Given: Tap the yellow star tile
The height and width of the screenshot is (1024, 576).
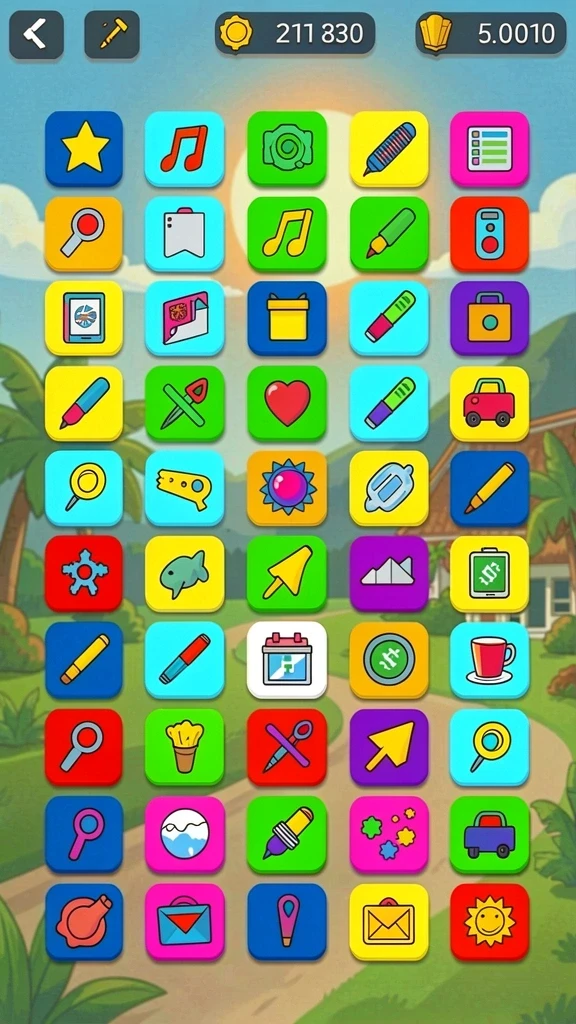Looking at the screenshot, I should pyautogui.click(x=84, y=149).
